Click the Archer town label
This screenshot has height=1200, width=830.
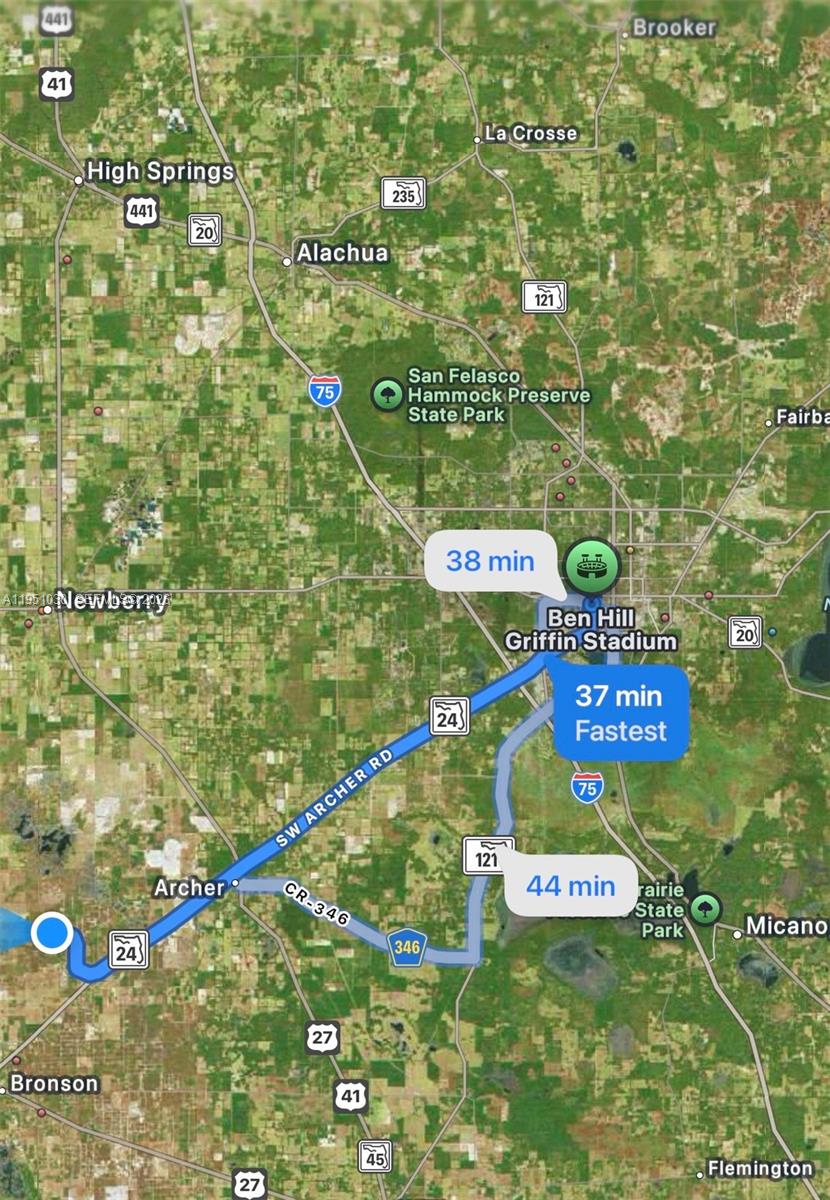click(x=192, y=887)
